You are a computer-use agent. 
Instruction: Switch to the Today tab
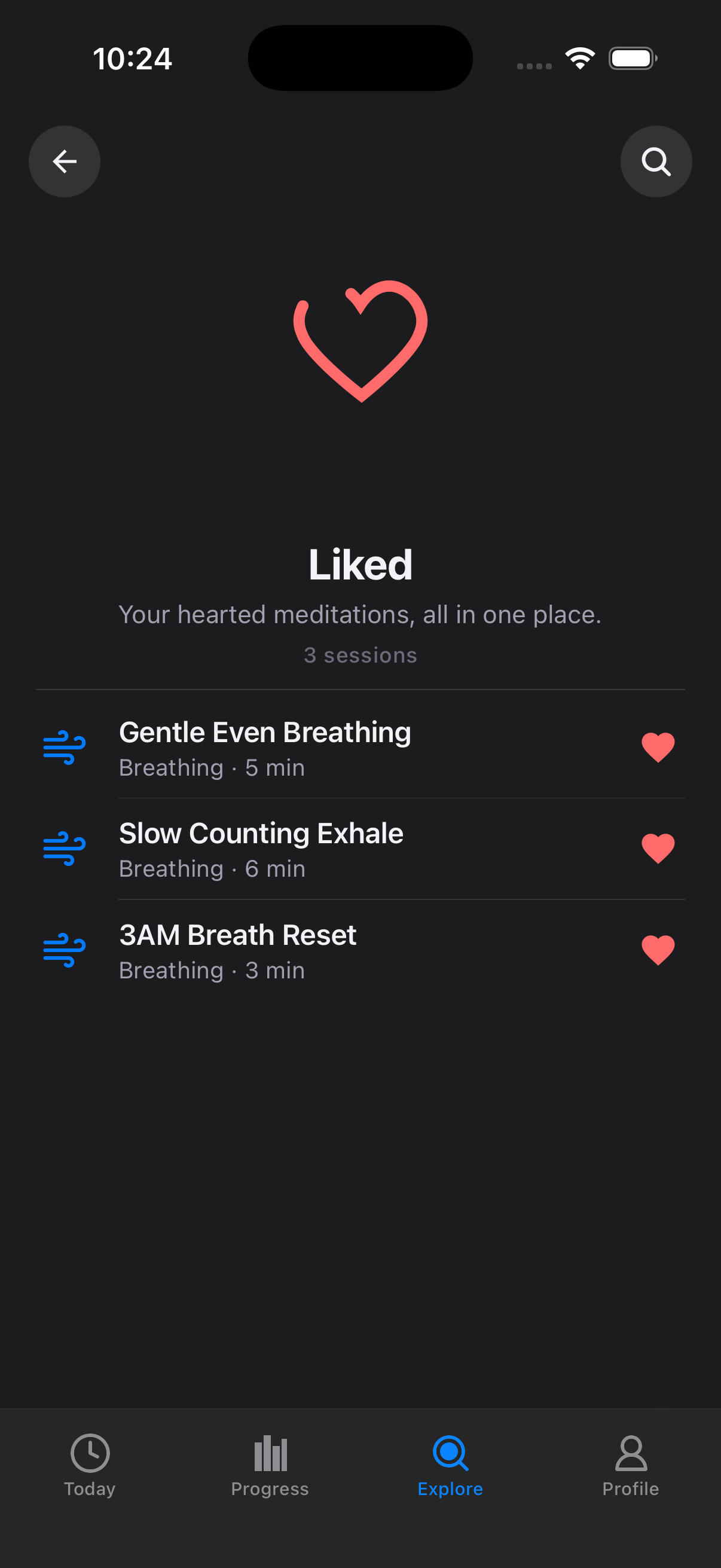point(90,1465)
